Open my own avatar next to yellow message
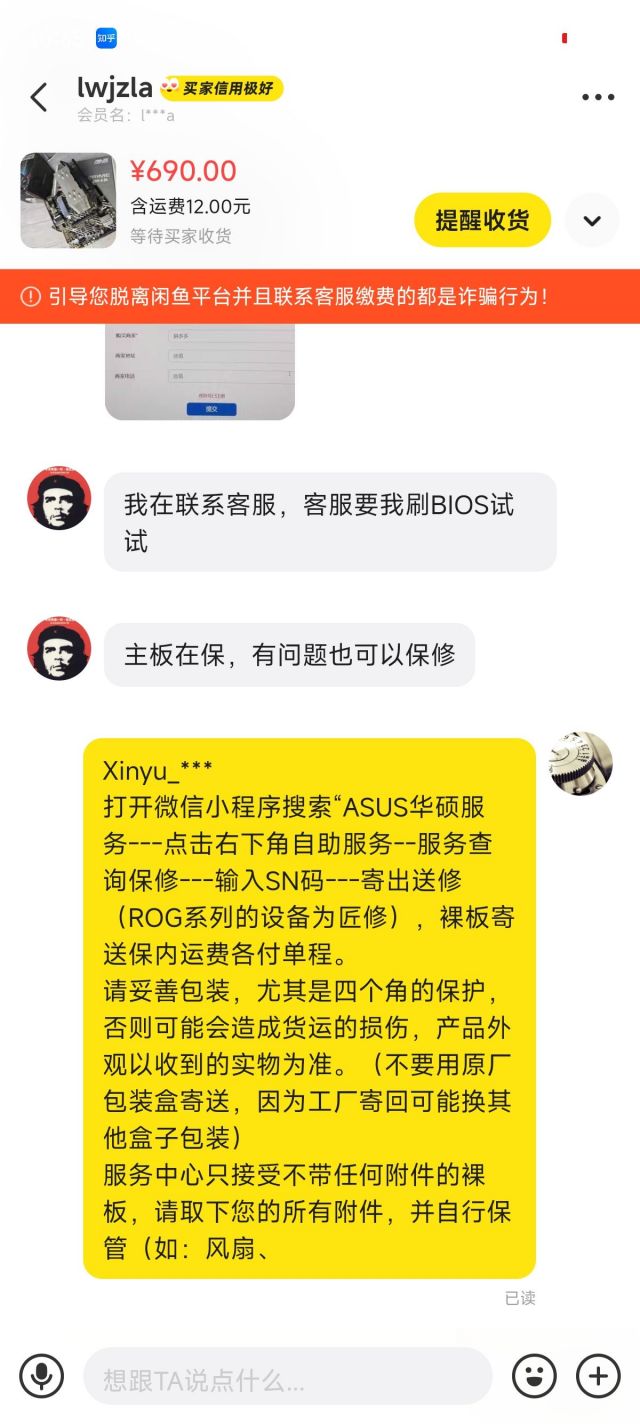 coord(580,763)
